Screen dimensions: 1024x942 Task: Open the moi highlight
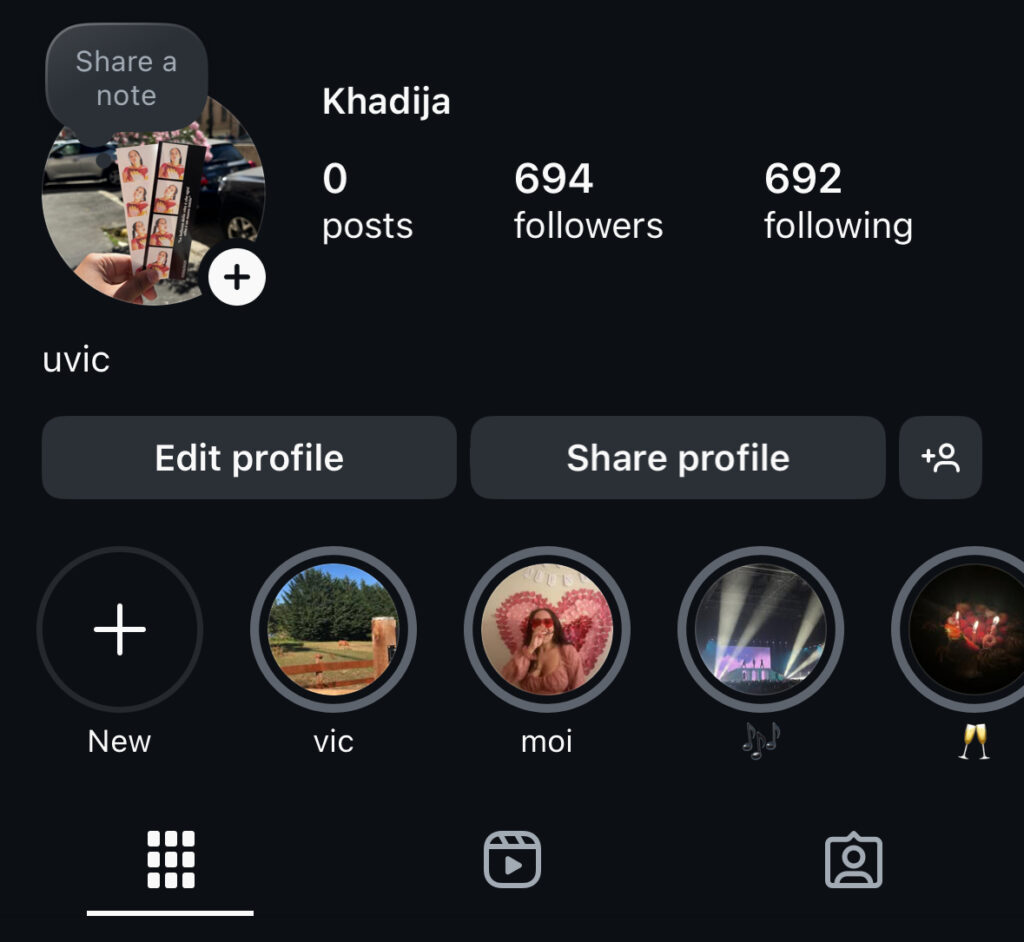pyautogui.click(x=547, y=630)
